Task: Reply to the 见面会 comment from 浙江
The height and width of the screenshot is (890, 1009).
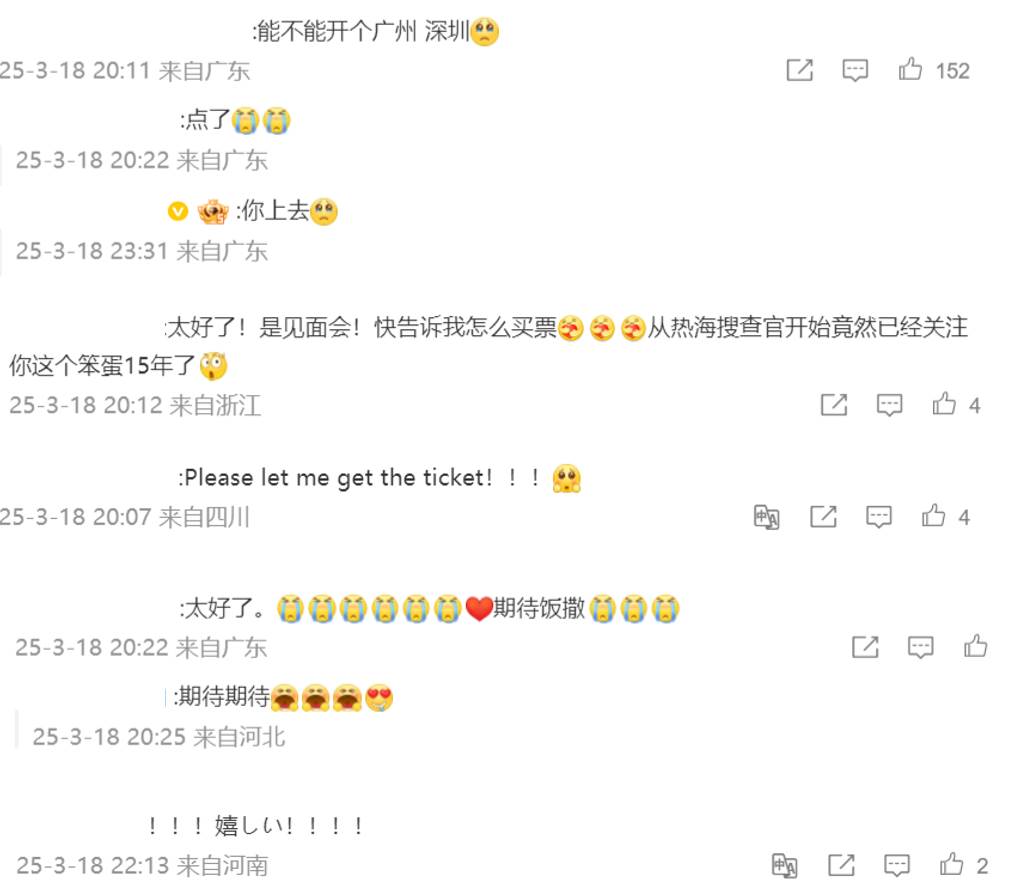Action: 889,404
